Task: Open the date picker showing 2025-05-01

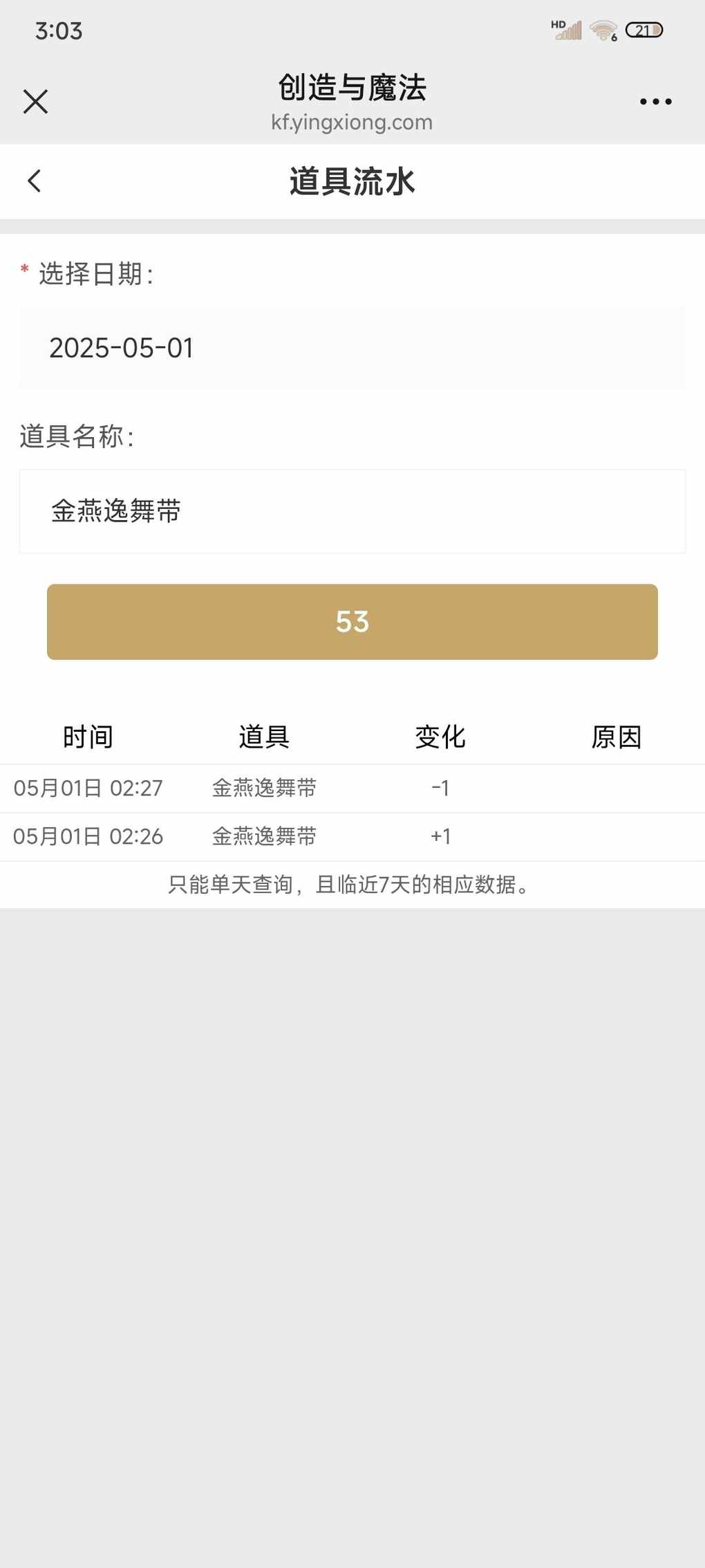Action: (x=352, y=348)
